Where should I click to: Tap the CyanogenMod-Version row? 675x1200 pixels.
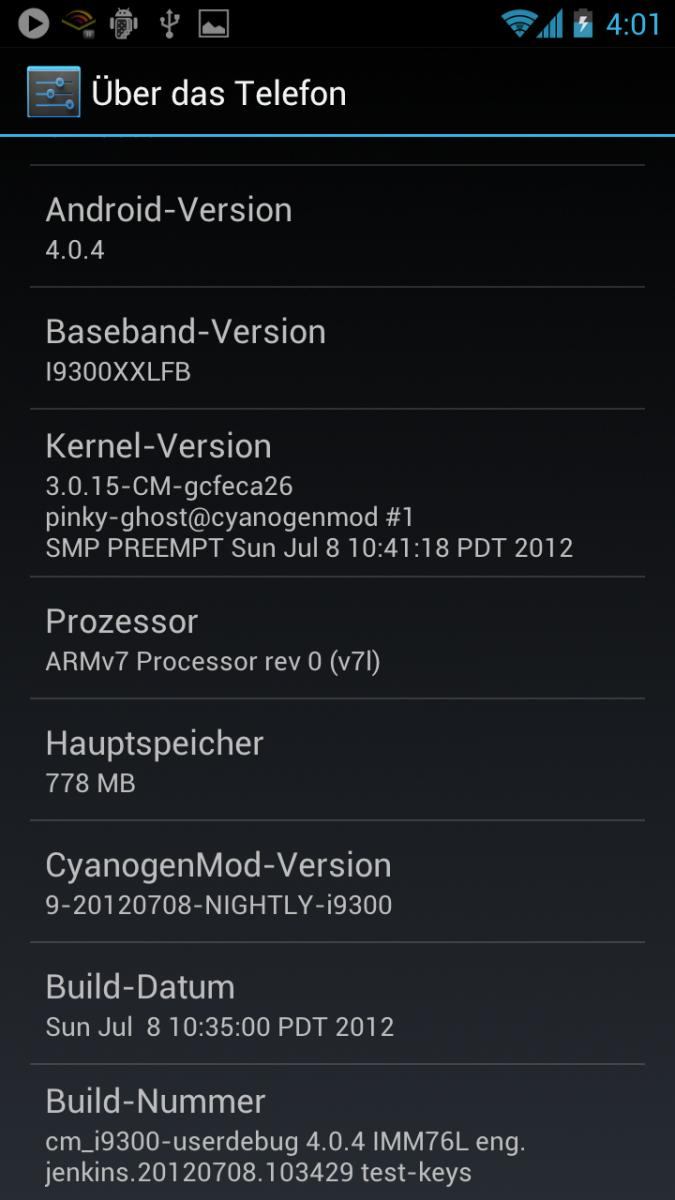(x=337, y=882)
